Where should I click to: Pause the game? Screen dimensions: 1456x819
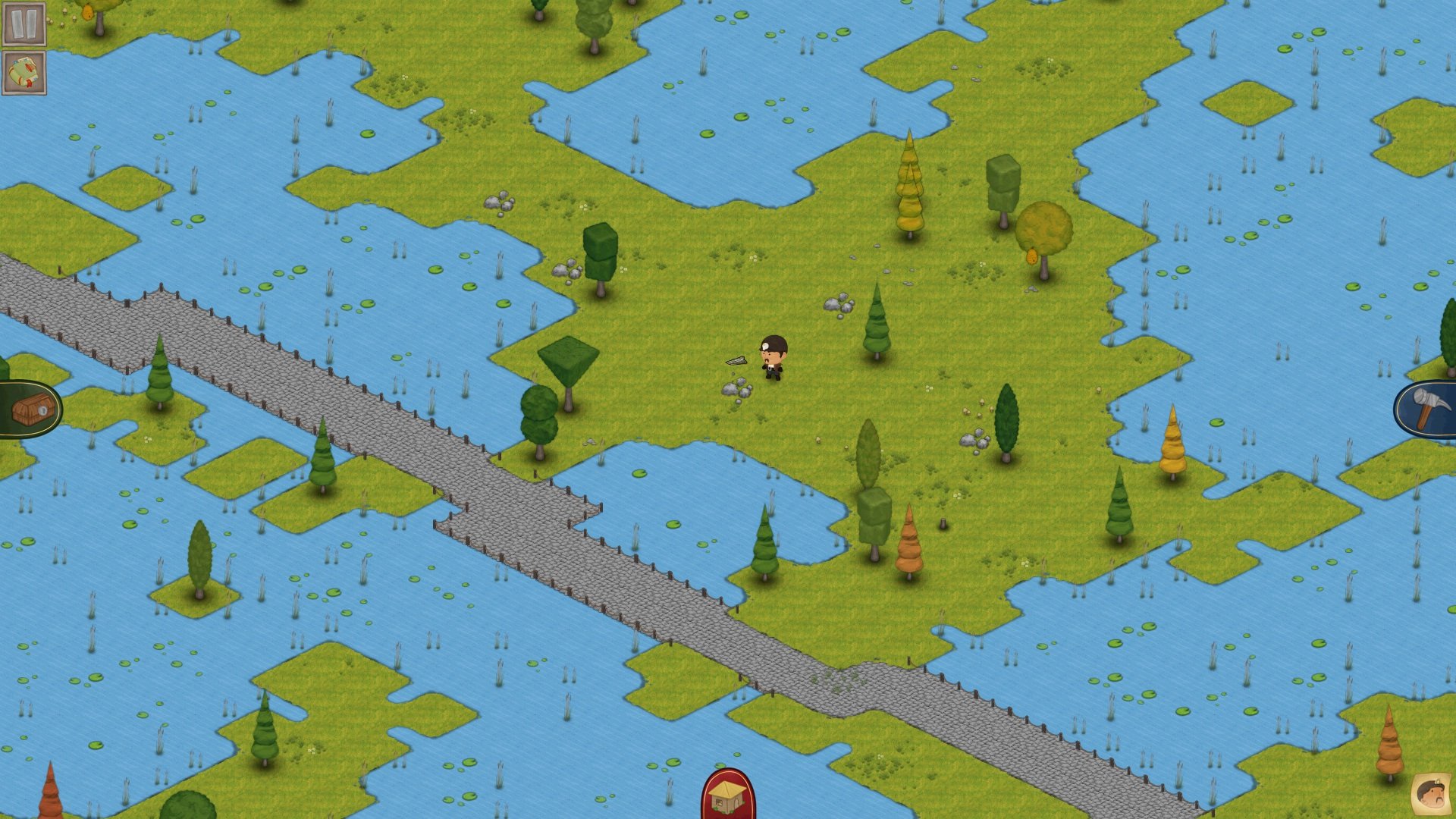24,24
